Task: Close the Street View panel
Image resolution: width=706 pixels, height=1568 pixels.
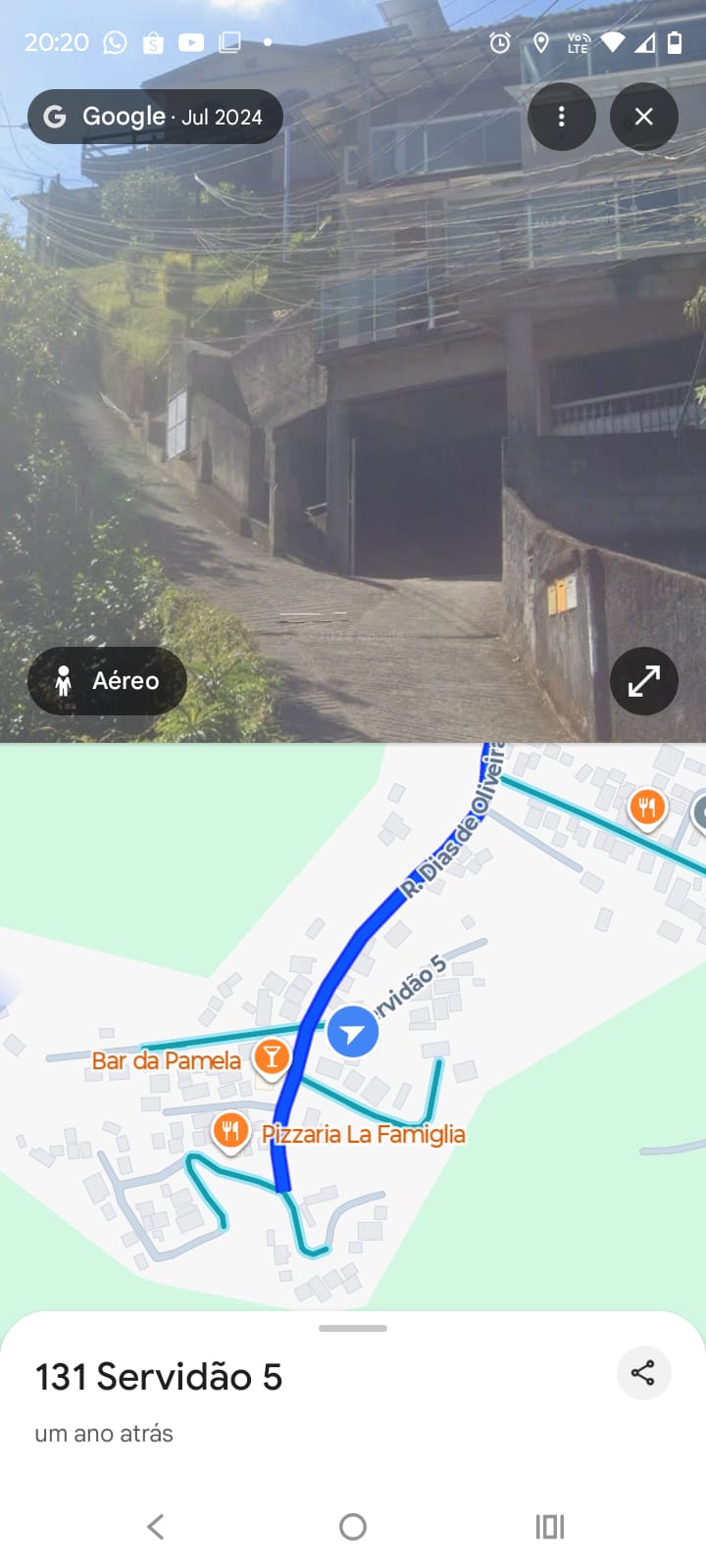Action: click(643, 117)
